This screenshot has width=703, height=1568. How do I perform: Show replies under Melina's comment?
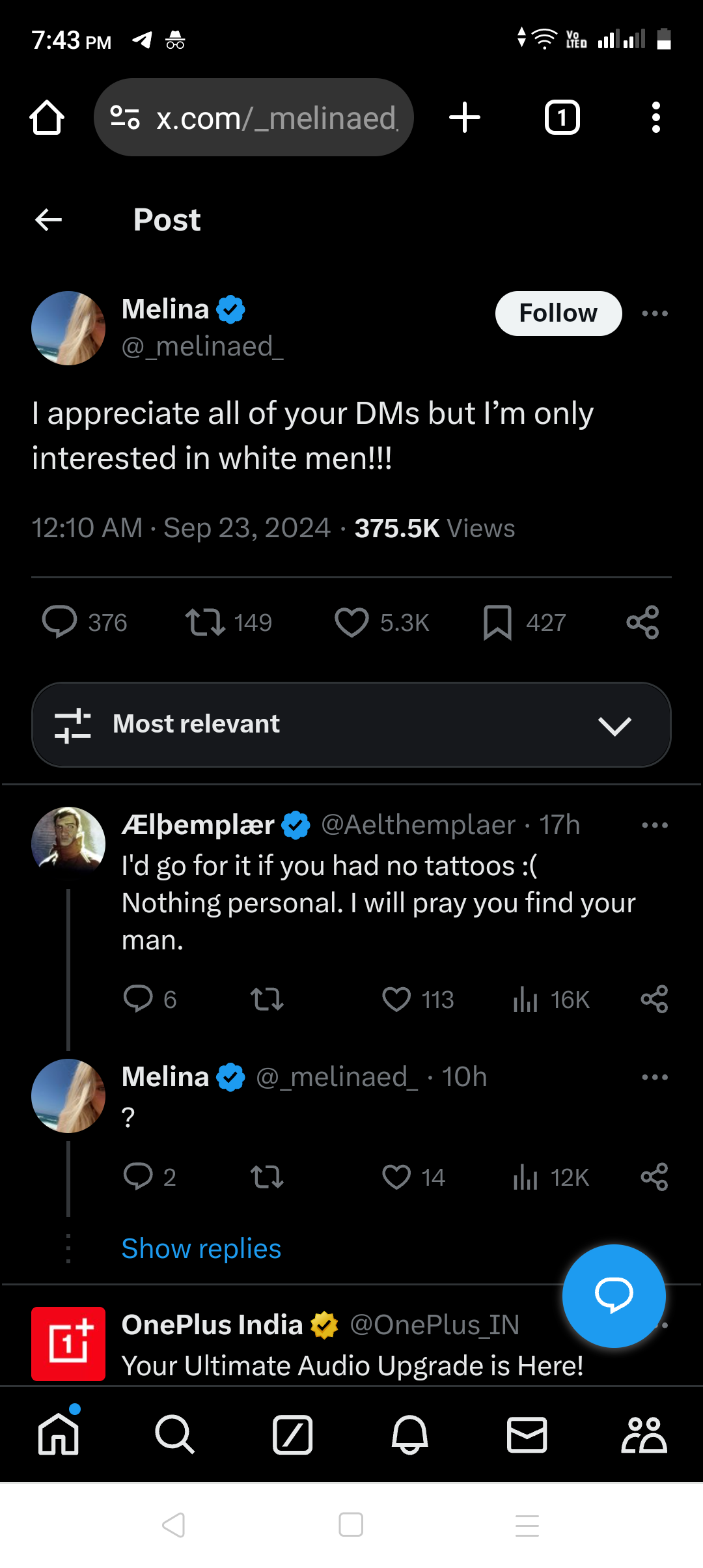(x=200, y=1248)
